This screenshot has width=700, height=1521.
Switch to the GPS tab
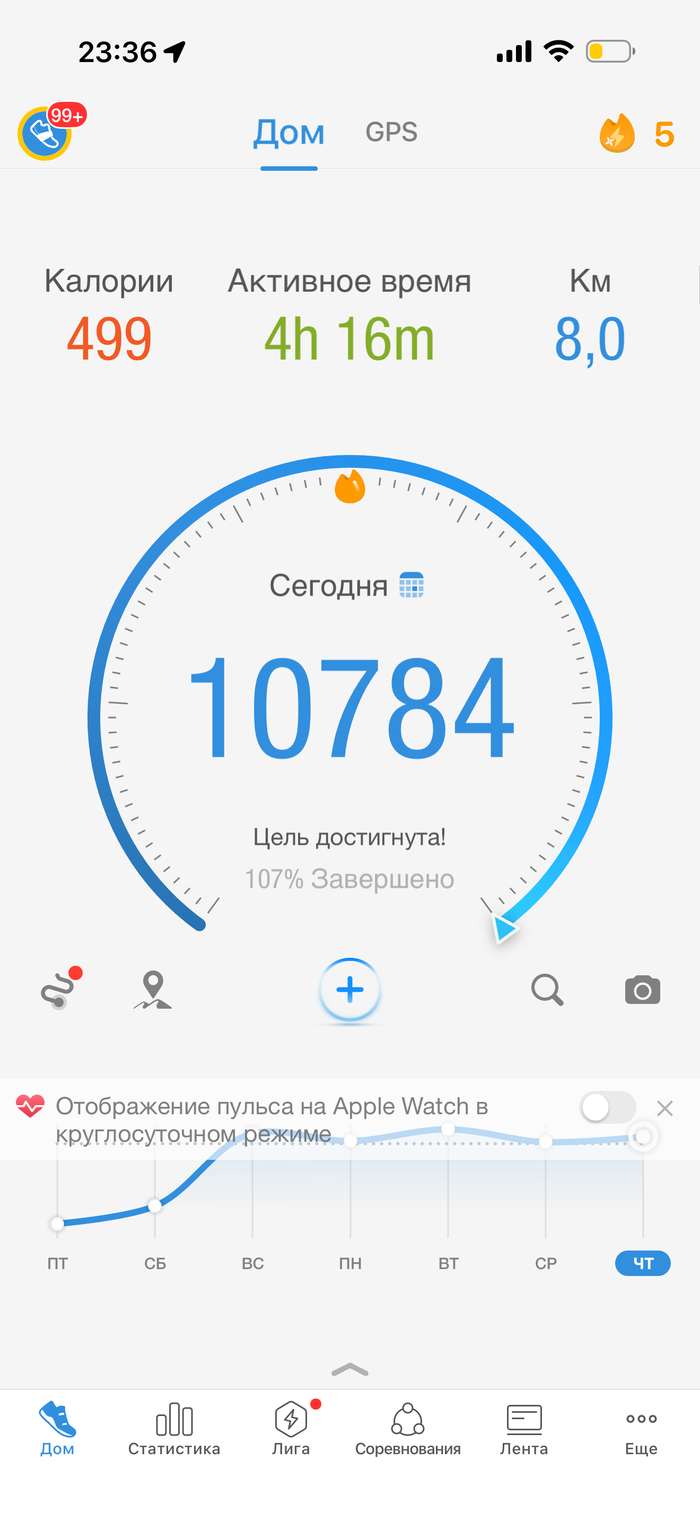click(x=391, y=133)
